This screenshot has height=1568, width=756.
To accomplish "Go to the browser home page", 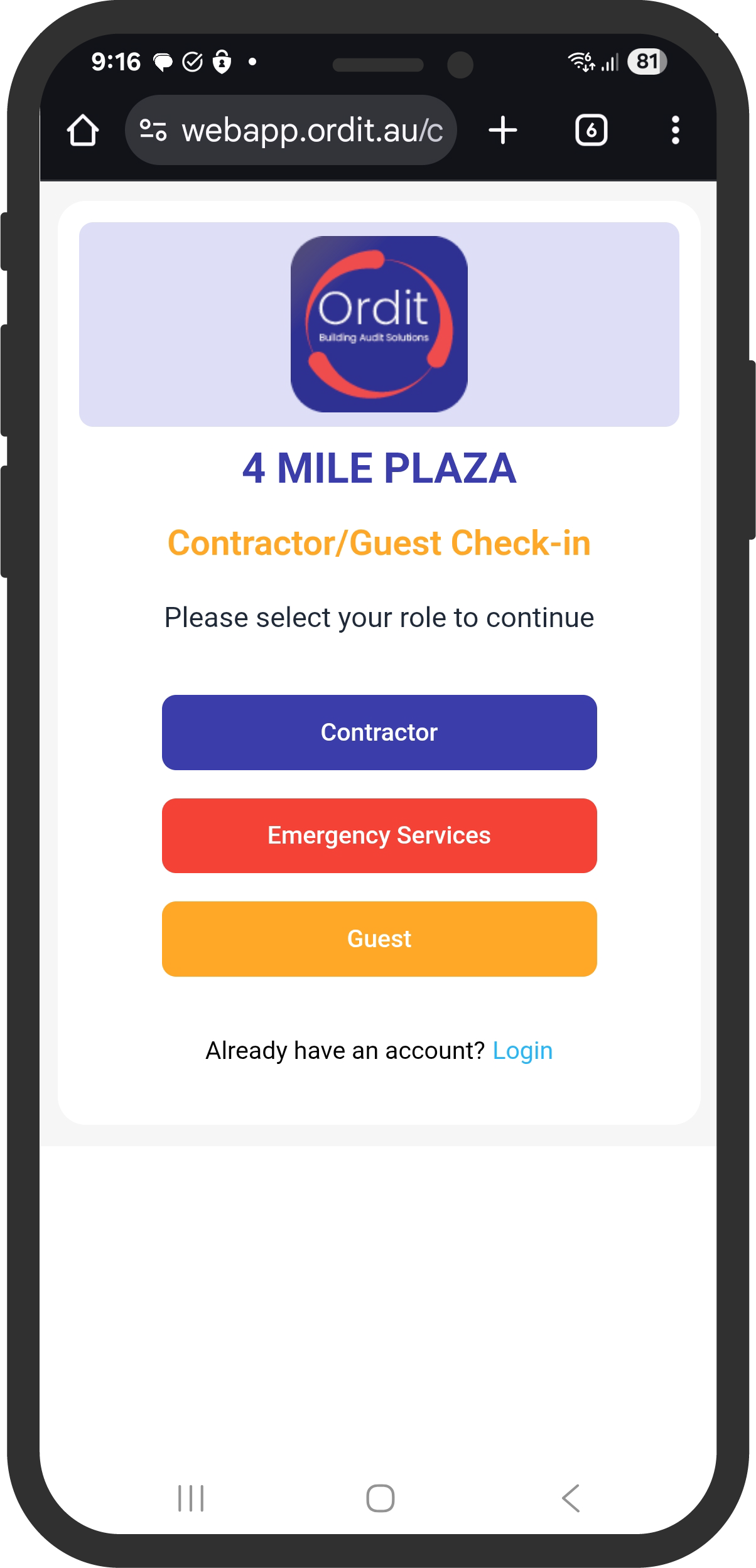I will pos(83,130).
